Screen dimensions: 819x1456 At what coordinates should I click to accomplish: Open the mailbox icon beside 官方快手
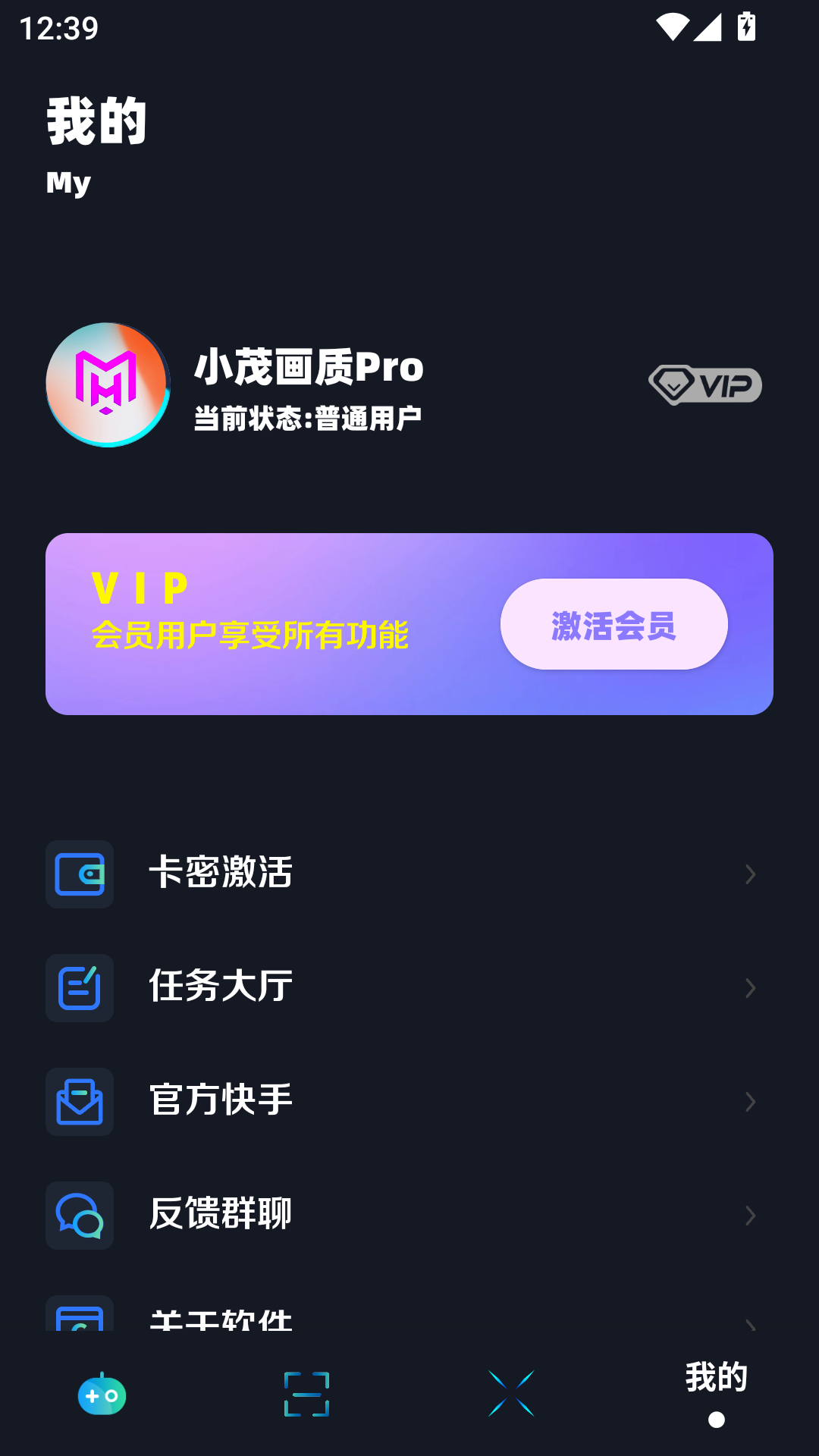point(79,1102)
